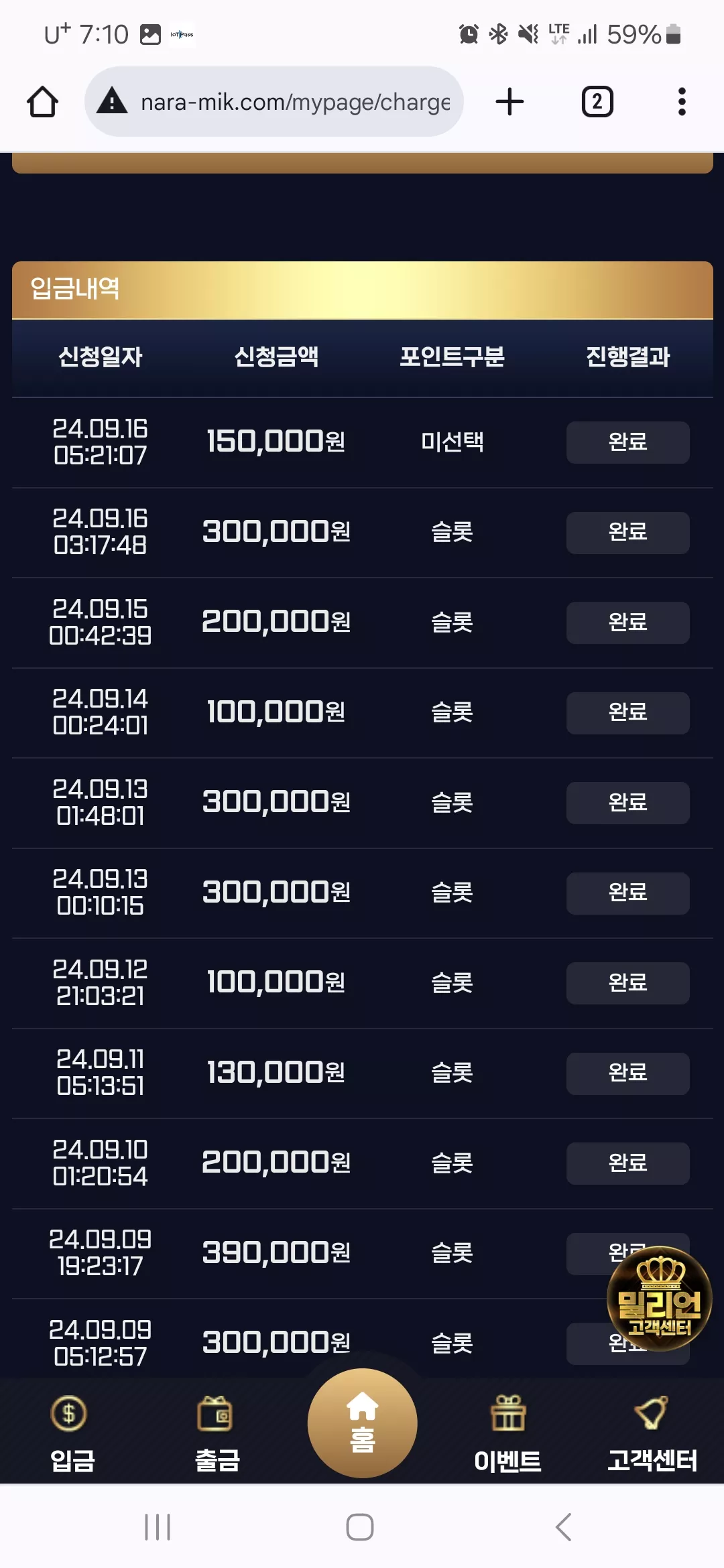The height and width of the screenshot is (1568, 724).
Task: Tap 완료 button for the 130,000원 deposit
Action: tap(627, 1073)
